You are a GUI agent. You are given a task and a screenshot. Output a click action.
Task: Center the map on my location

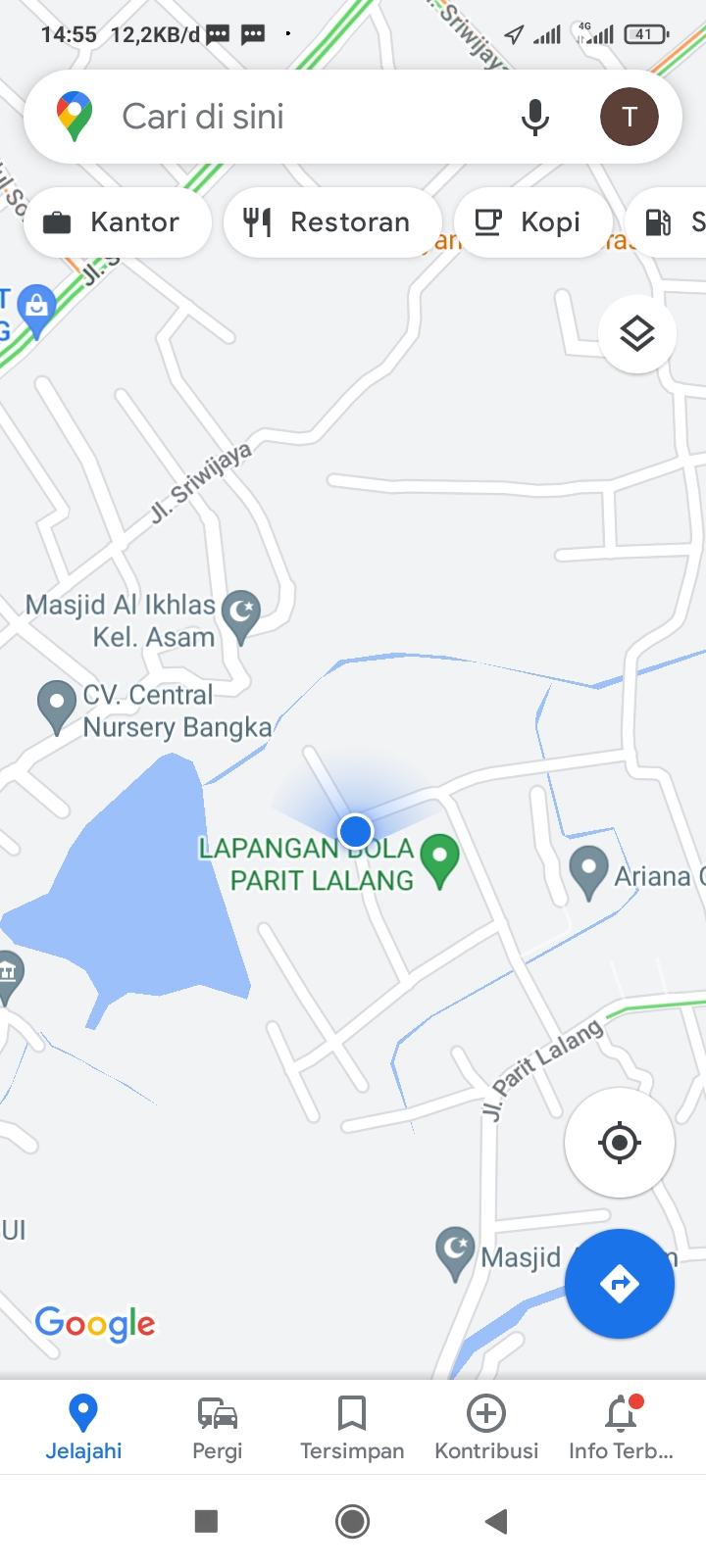(619, 1143)
